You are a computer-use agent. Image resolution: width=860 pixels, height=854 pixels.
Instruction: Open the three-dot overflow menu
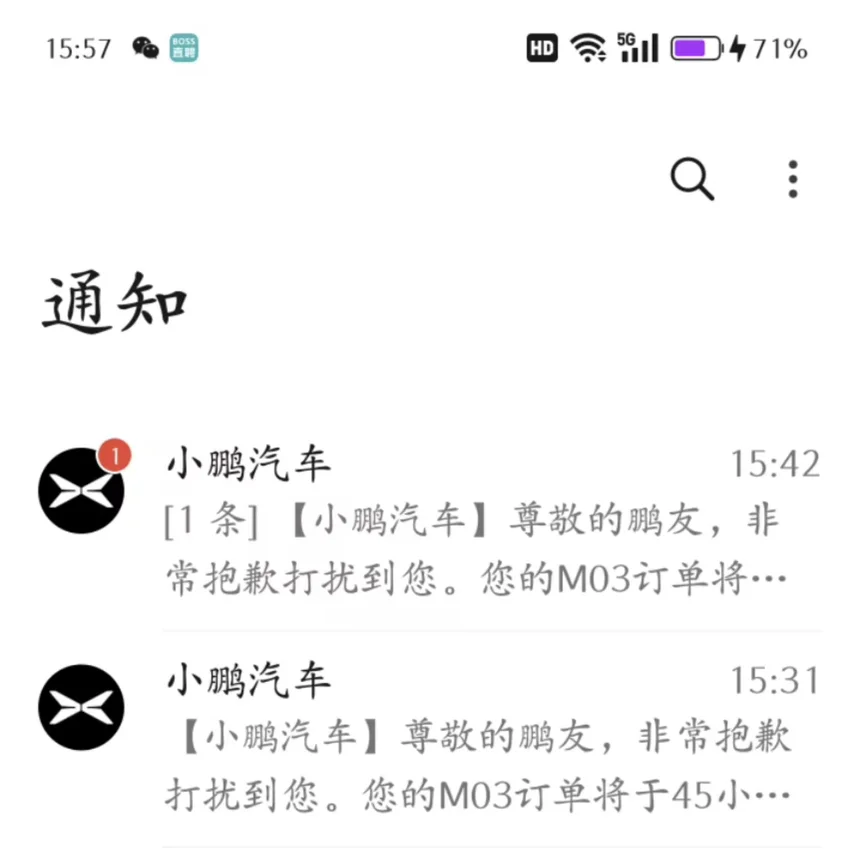pos(793,179)
